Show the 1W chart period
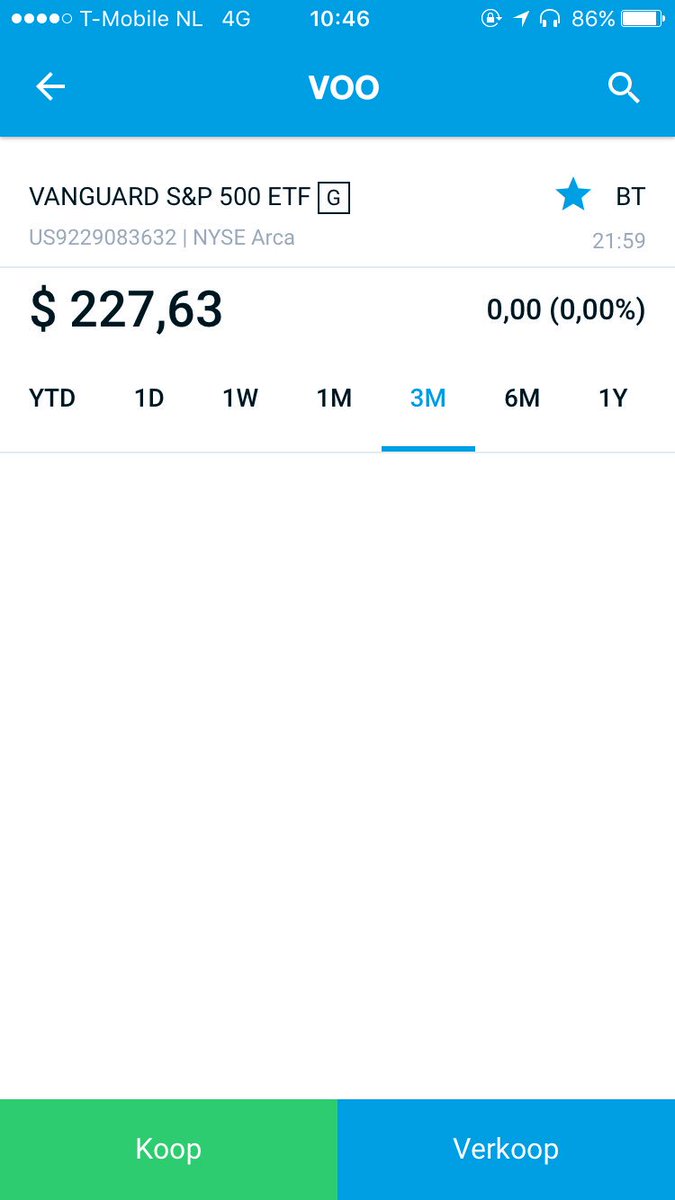 [240, 398]
